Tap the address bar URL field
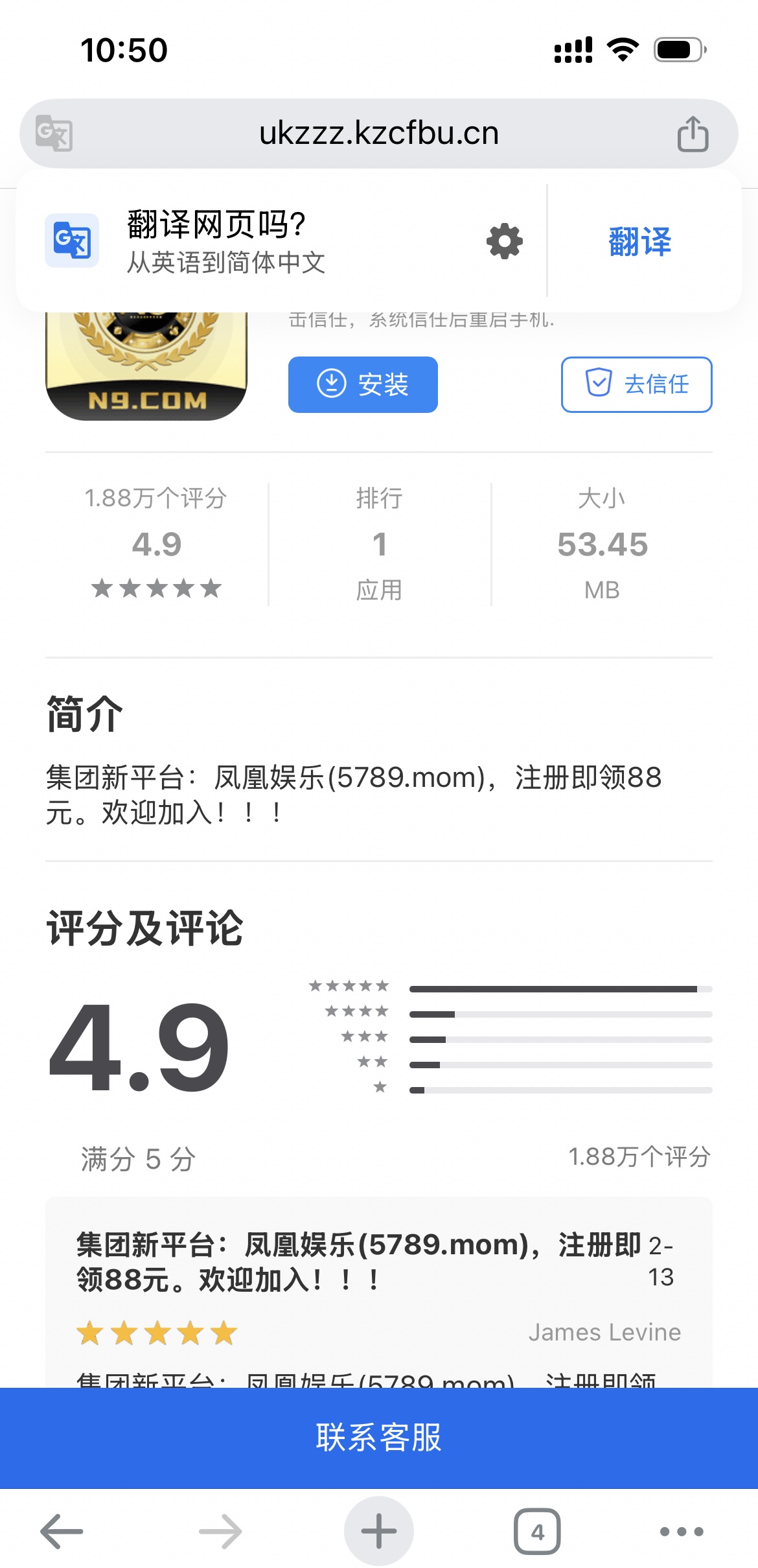Screen dimensions: 758x1568 [x=378, y=134]
